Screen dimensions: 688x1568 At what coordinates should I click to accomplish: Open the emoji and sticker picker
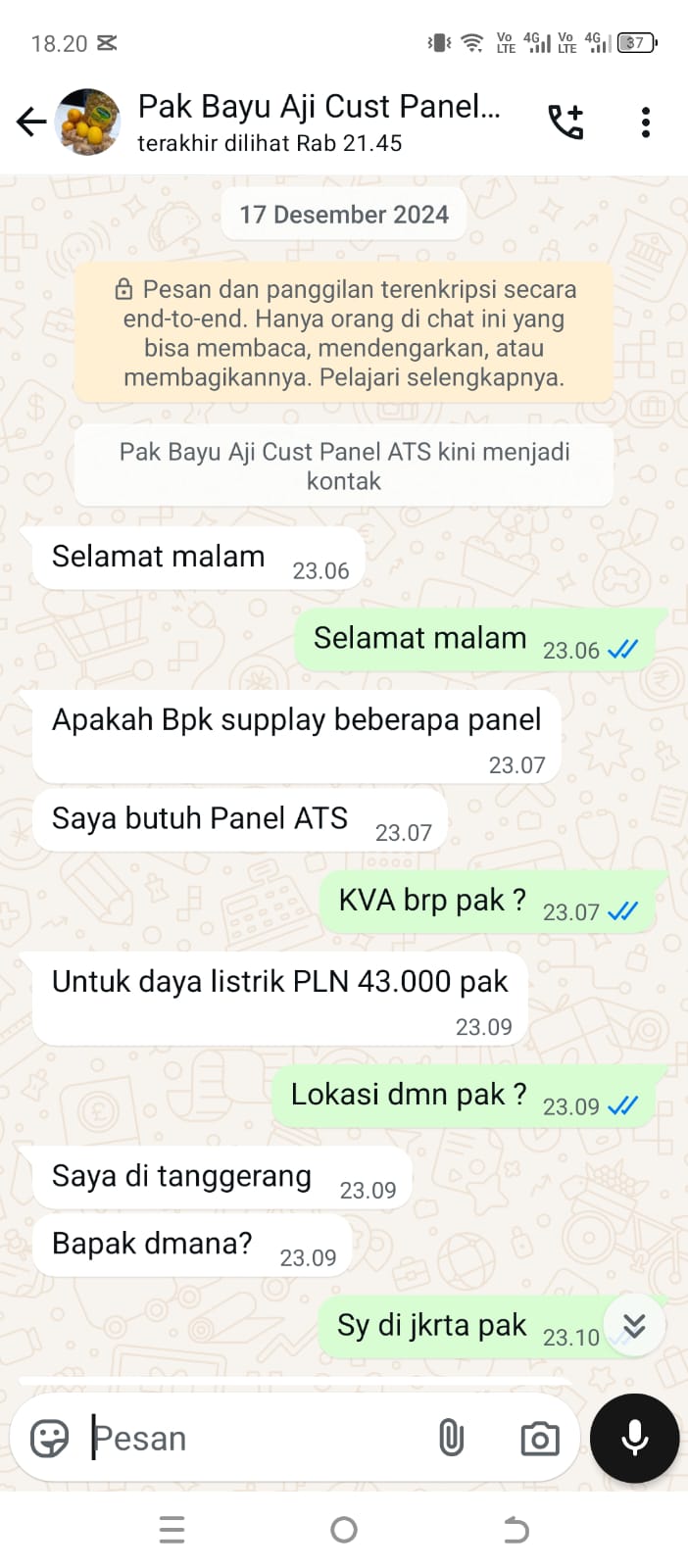pyautogui.click(x=49, y=1438)
